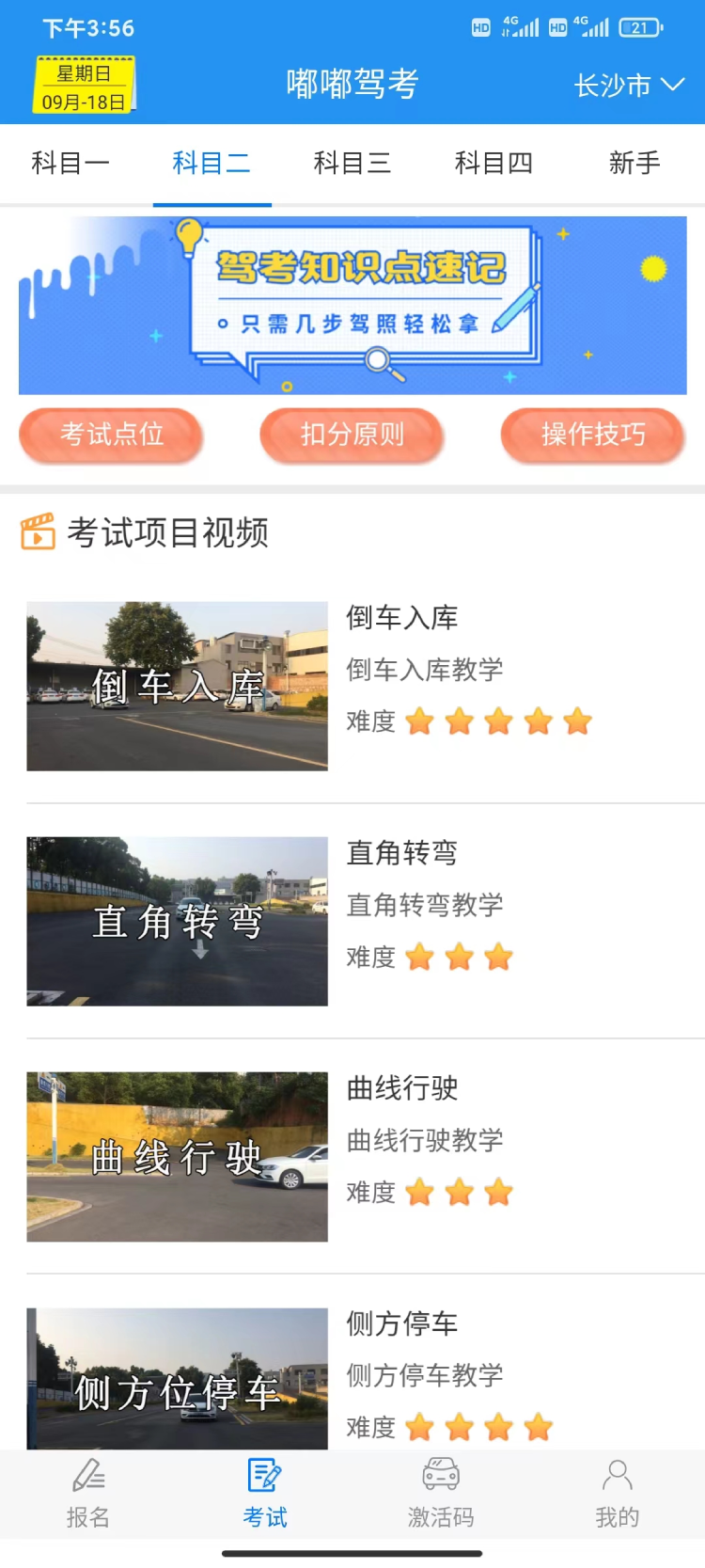Open 操作技巧 tips

click(x=592, y=436)
